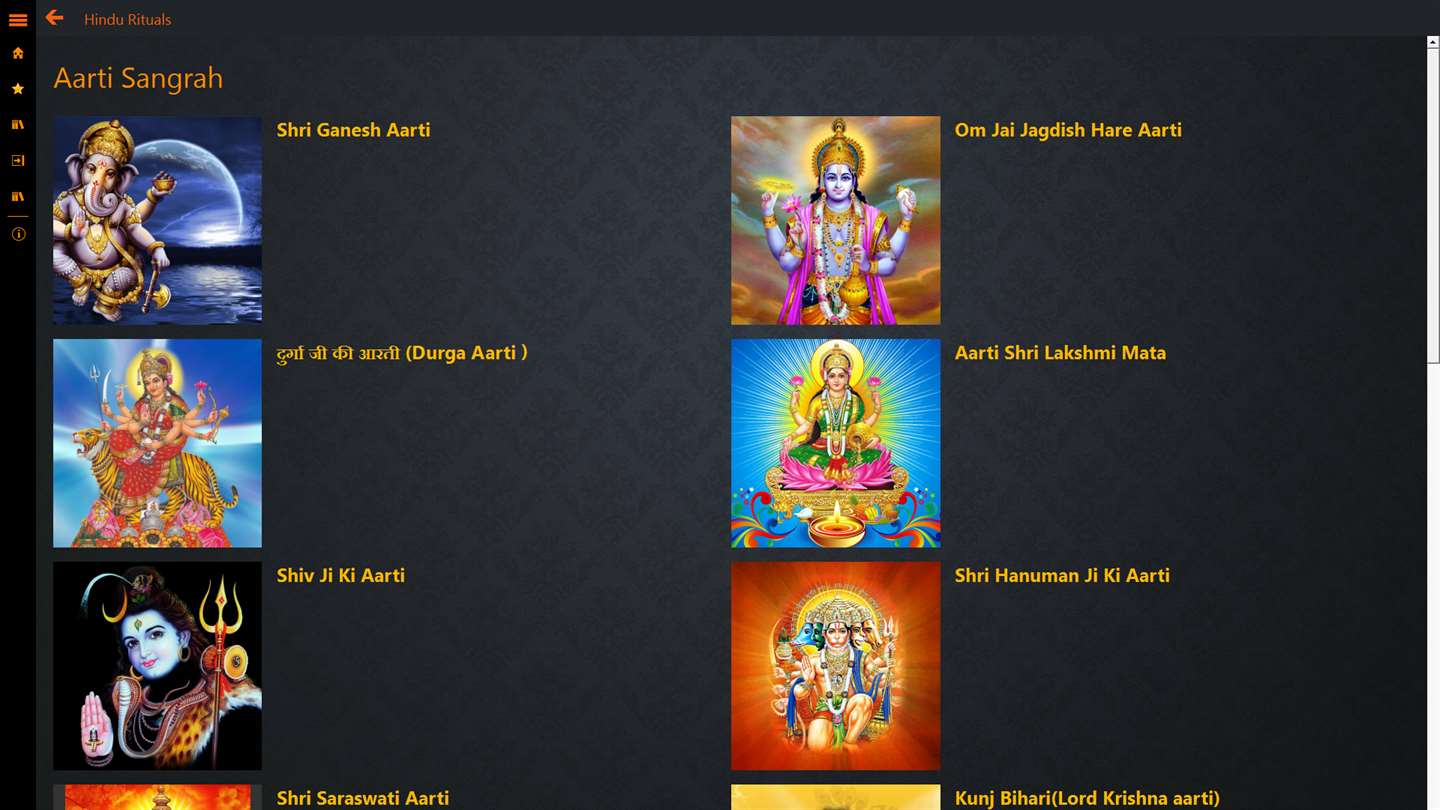This screenshot has width=1440, height=810.
Task: Open Kunj Bihari Lord Krishna aarti
Action: coord(1086,798)
